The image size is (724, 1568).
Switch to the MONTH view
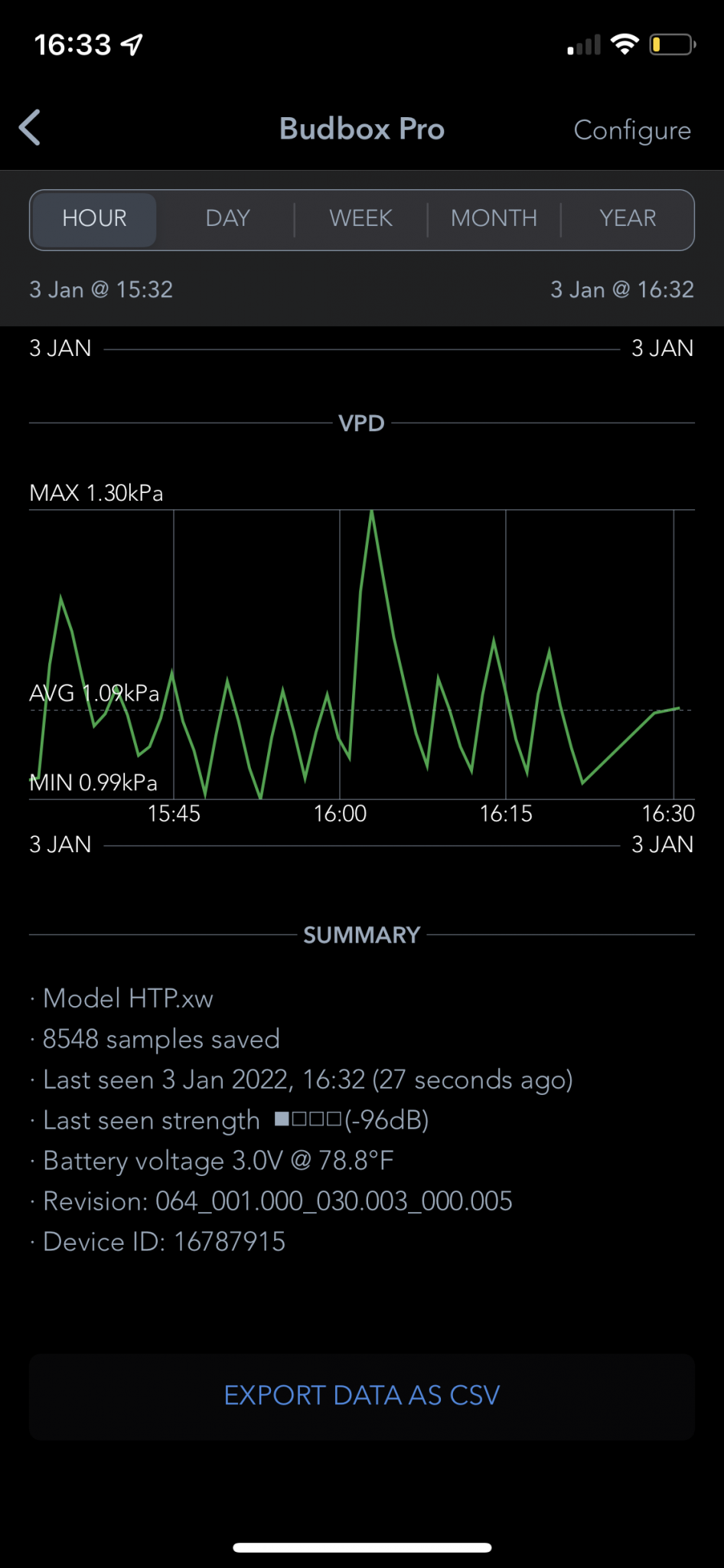pos(494,219)
